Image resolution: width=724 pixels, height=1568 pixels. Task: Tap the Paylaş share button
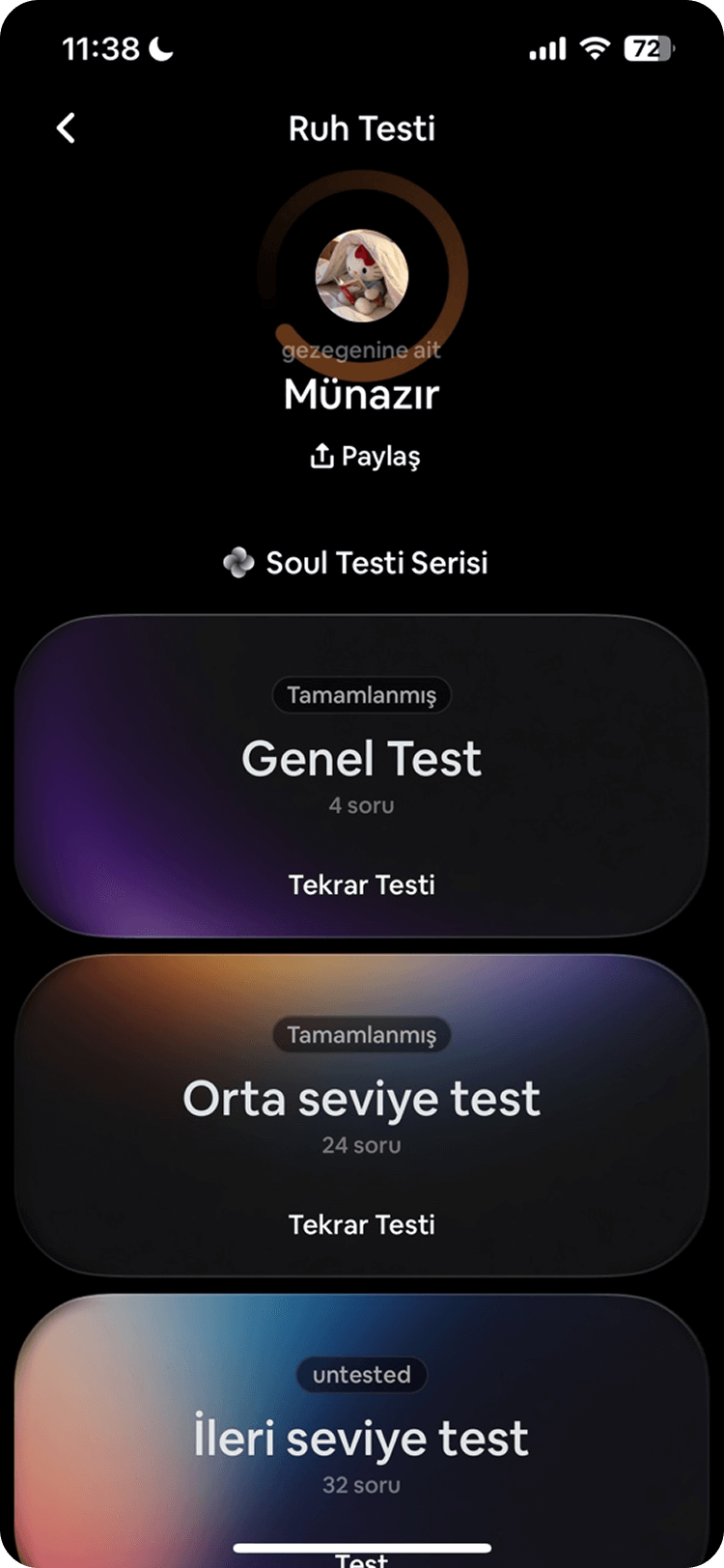pyautogui.click(x=364, y=456)
